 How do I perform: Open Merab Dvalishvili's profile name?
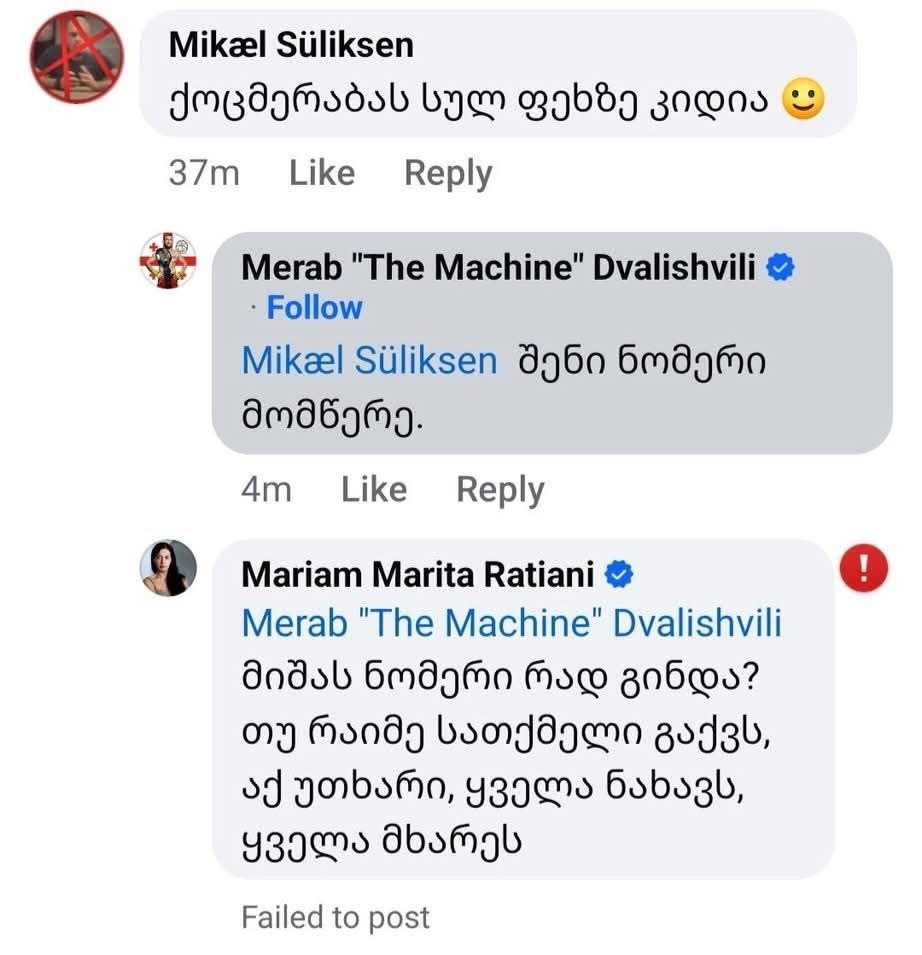point(498,268)
